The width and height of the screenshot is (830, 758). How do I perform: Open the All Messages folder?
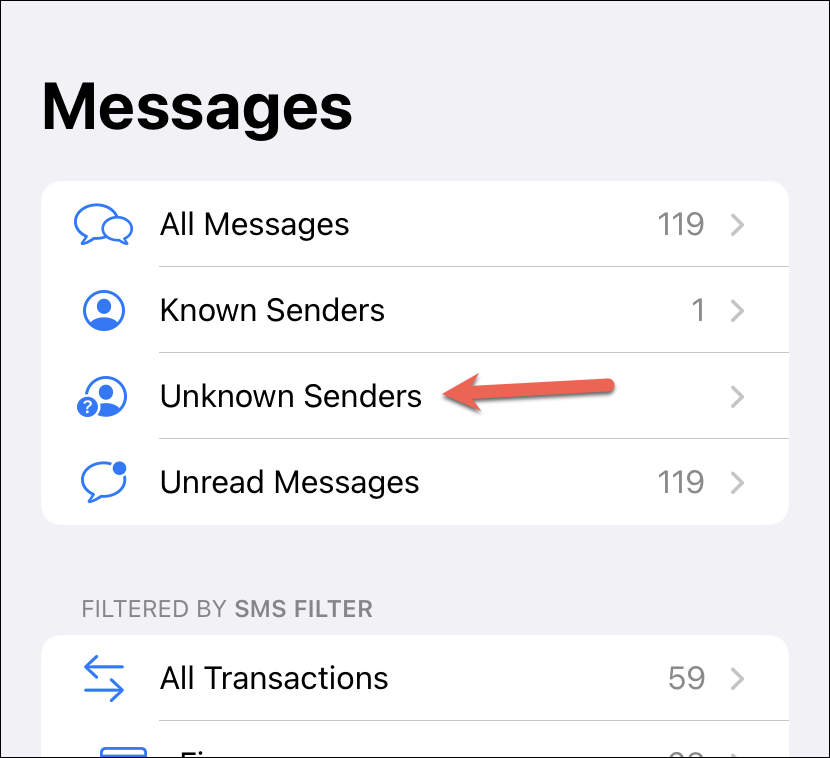click(254, 224)
